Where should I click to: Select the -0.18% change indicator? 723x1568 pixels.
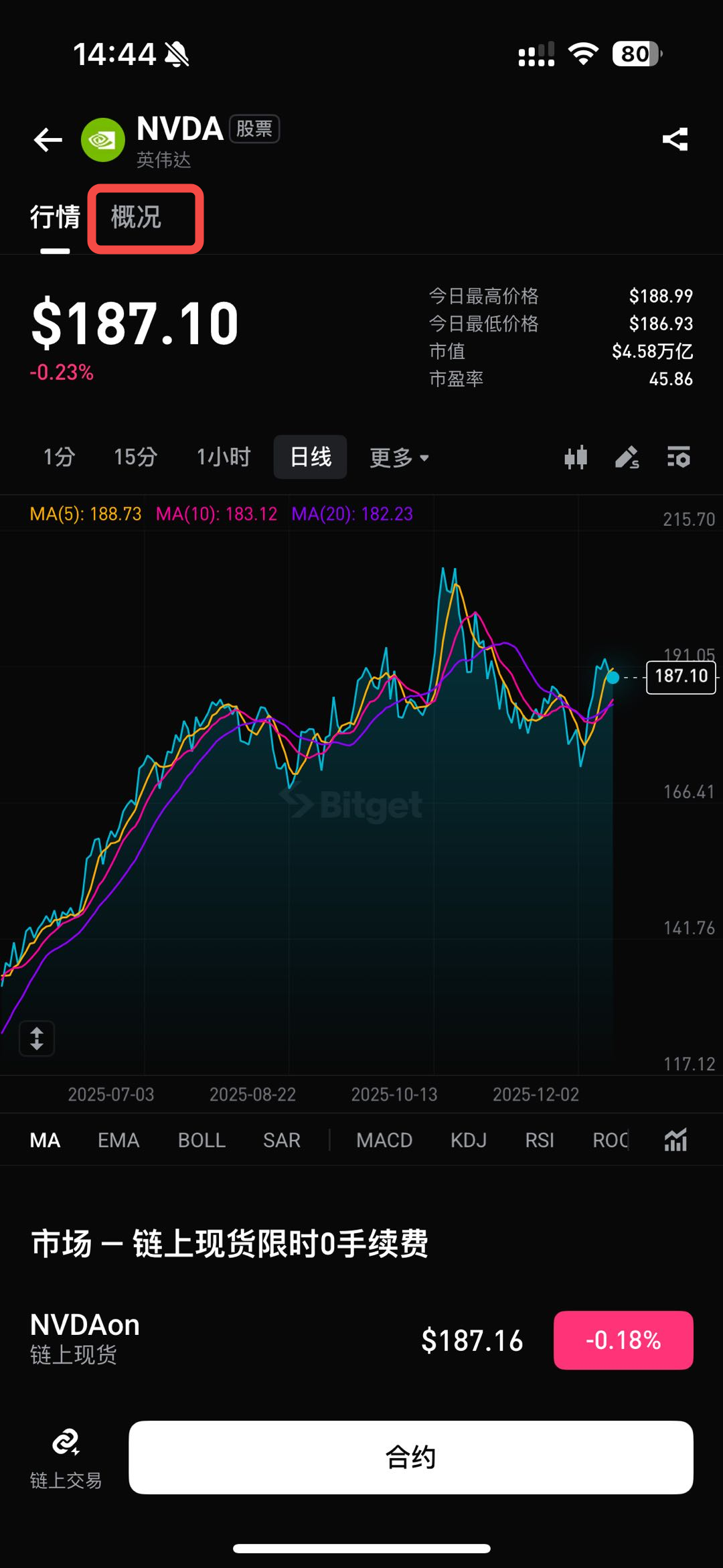(x=622, y=1341)
